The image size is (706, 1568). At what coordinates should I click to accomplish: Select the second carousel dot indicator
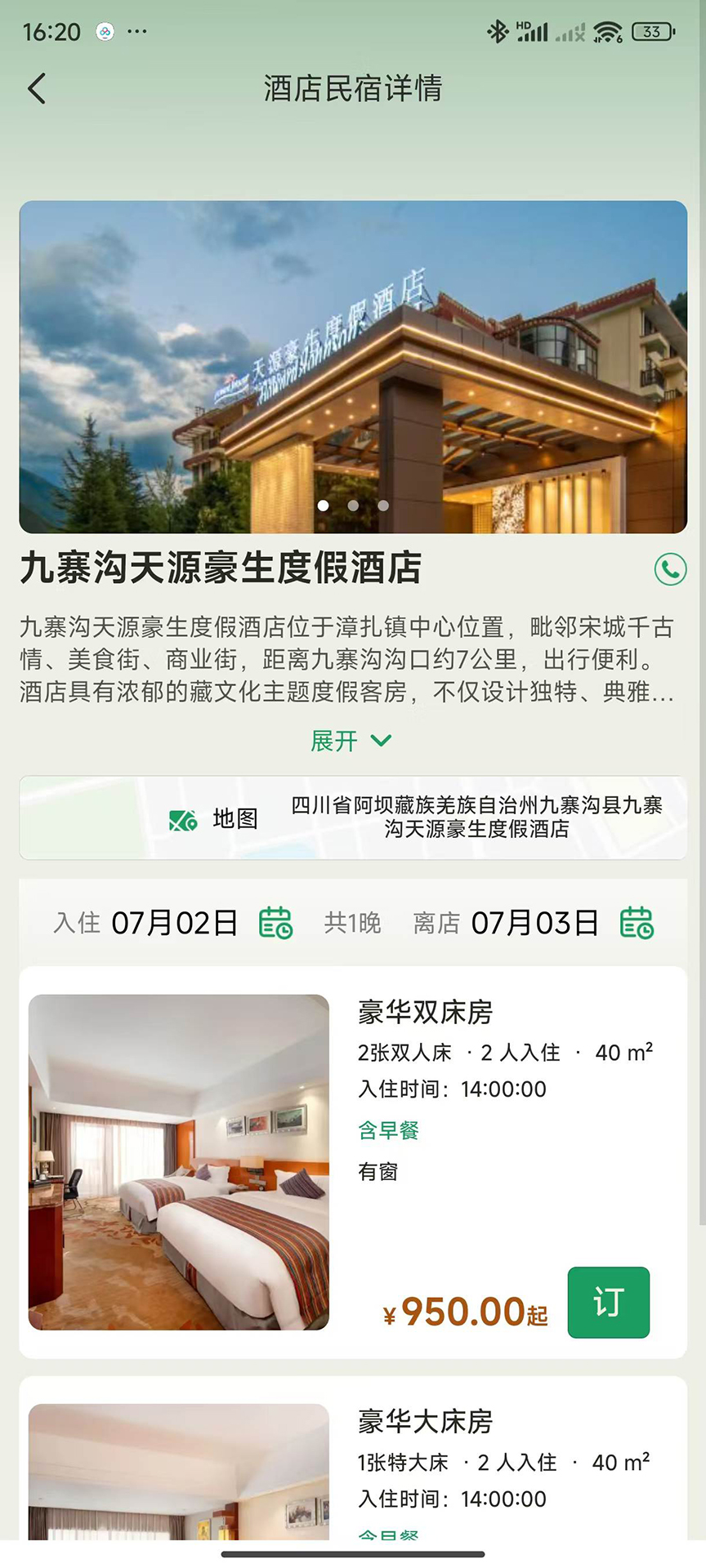coord(353,506)
